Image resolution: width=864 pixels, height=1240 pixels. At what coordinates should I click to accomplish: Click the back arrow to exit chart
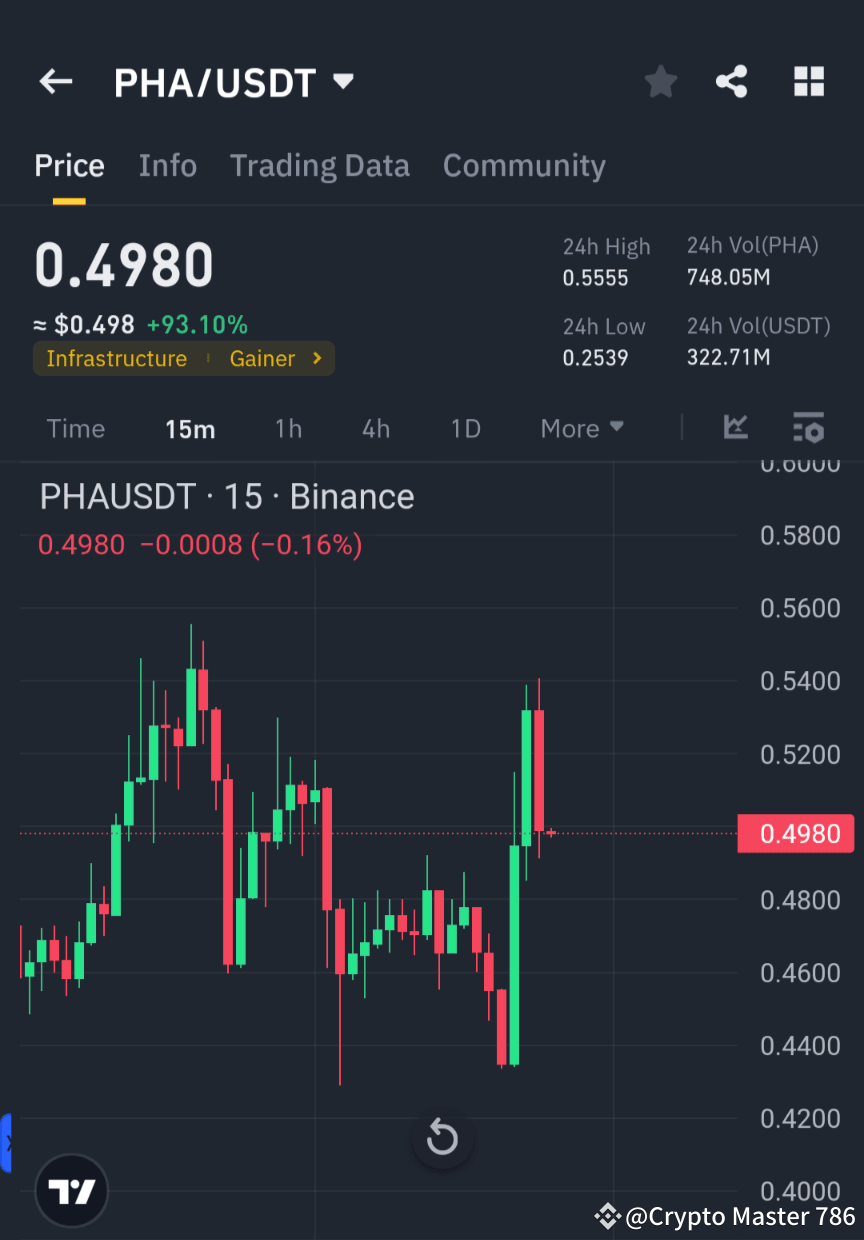(55, 82)
